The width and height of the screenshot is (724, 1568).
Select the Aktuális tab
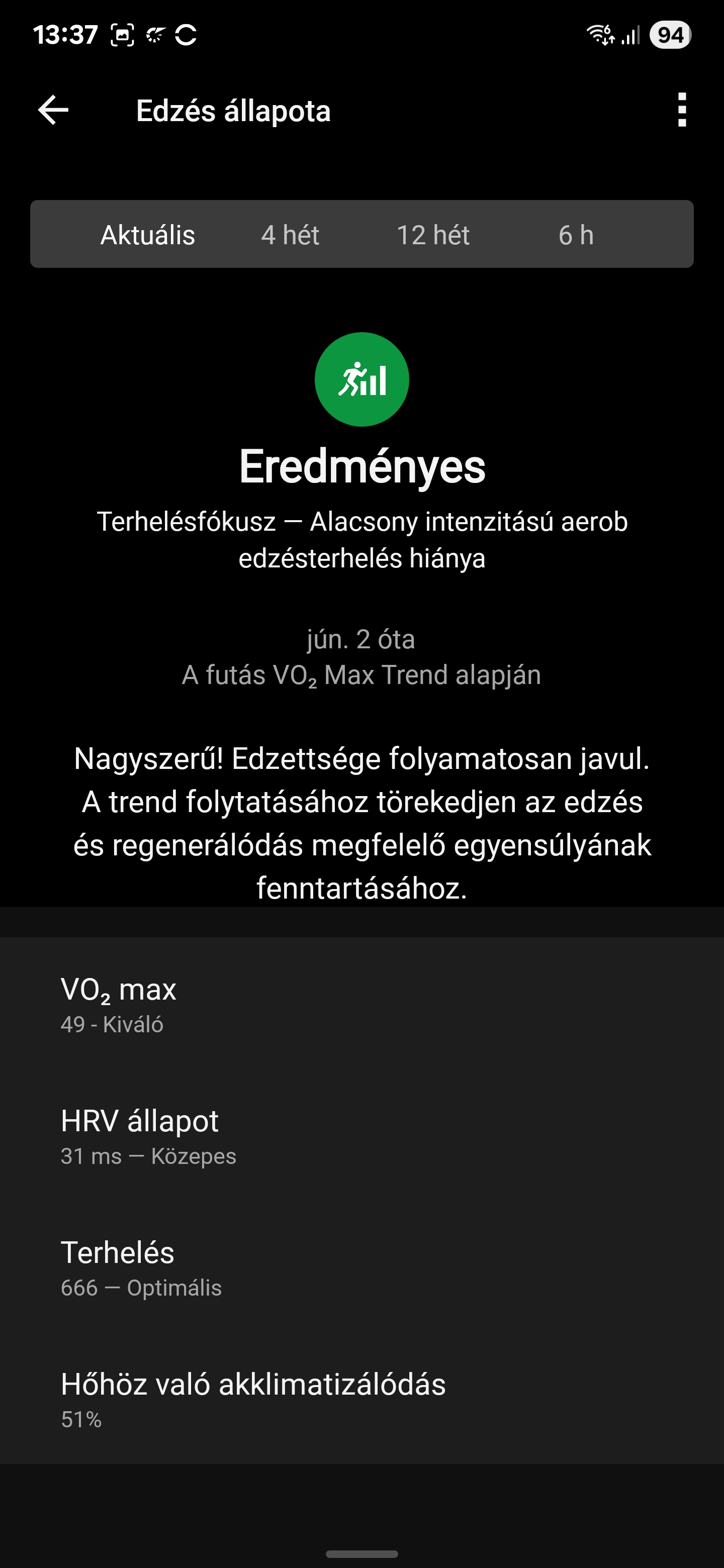(147, 235)
